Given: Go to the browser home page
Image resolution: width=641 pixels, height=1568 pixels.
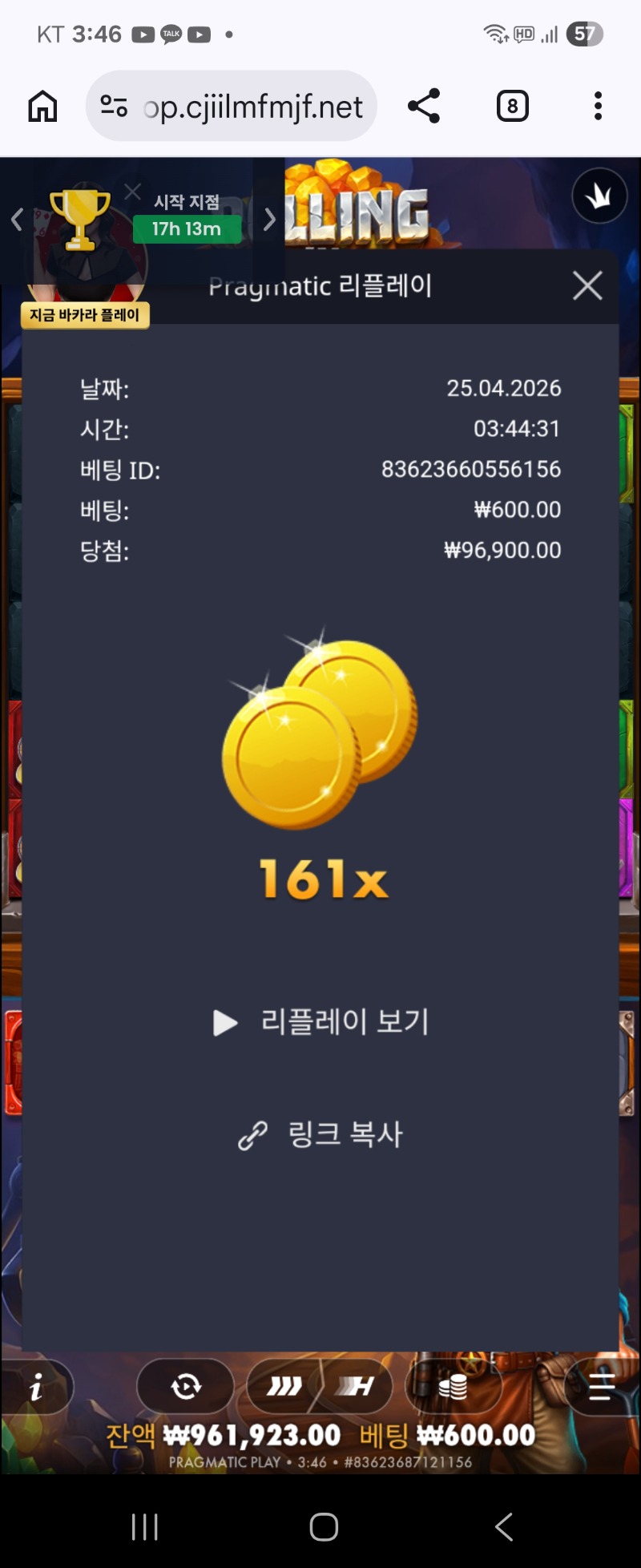Looking at the screenshot, I should click(42, 106).
